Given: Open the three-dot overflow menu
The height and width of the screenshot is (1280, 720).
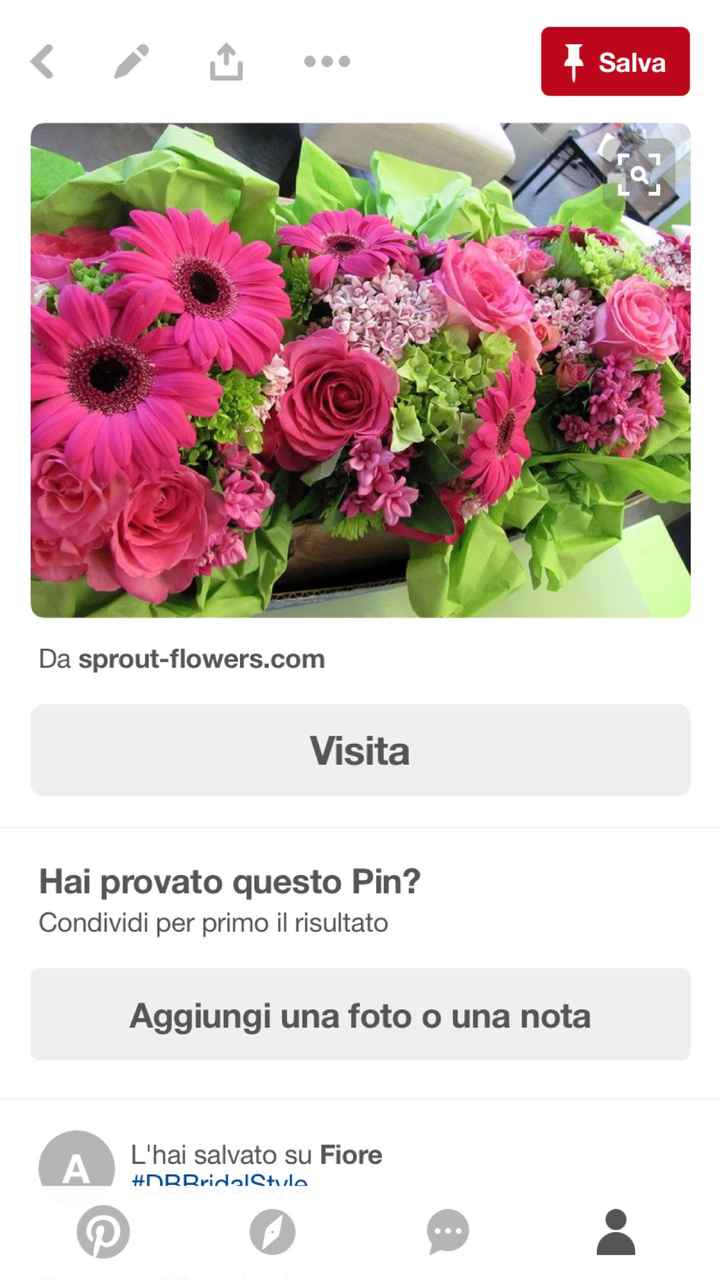Looking at the screenshot, I should tap(327, 61).
